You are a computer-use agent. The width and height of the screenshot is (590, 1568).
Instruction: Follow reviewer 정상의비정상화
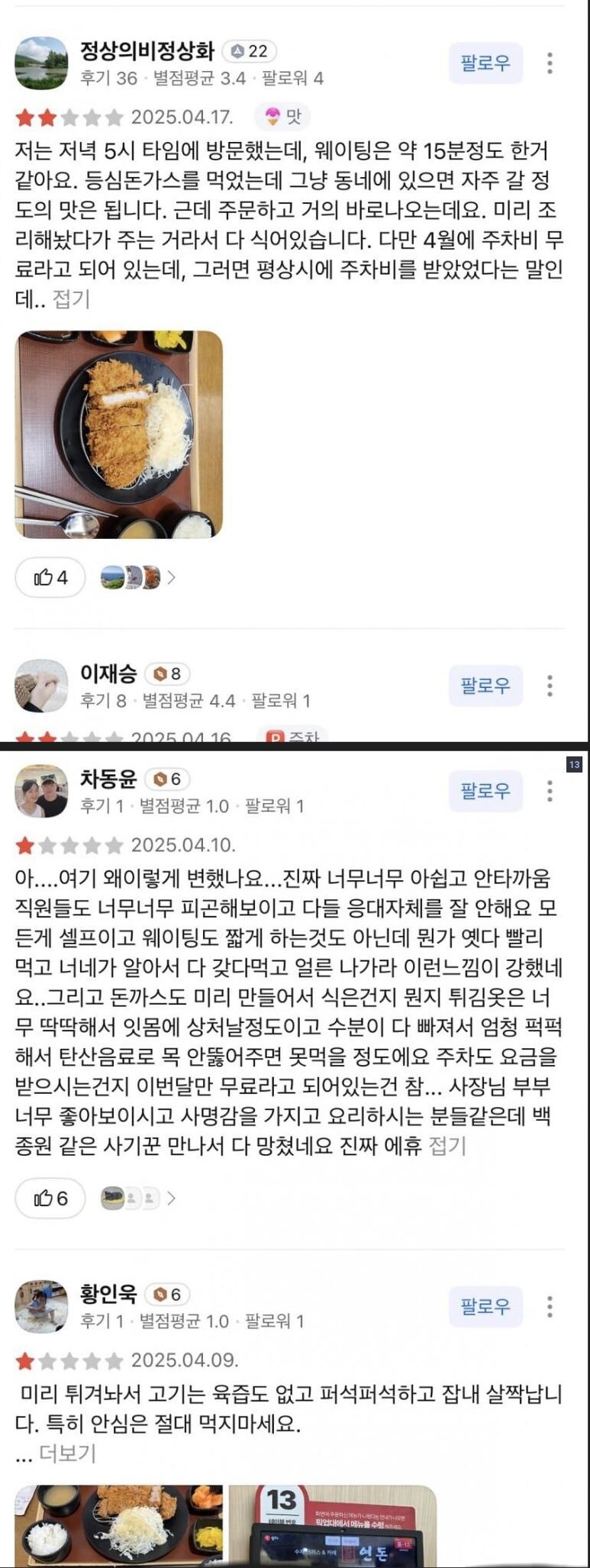(485, 63)
